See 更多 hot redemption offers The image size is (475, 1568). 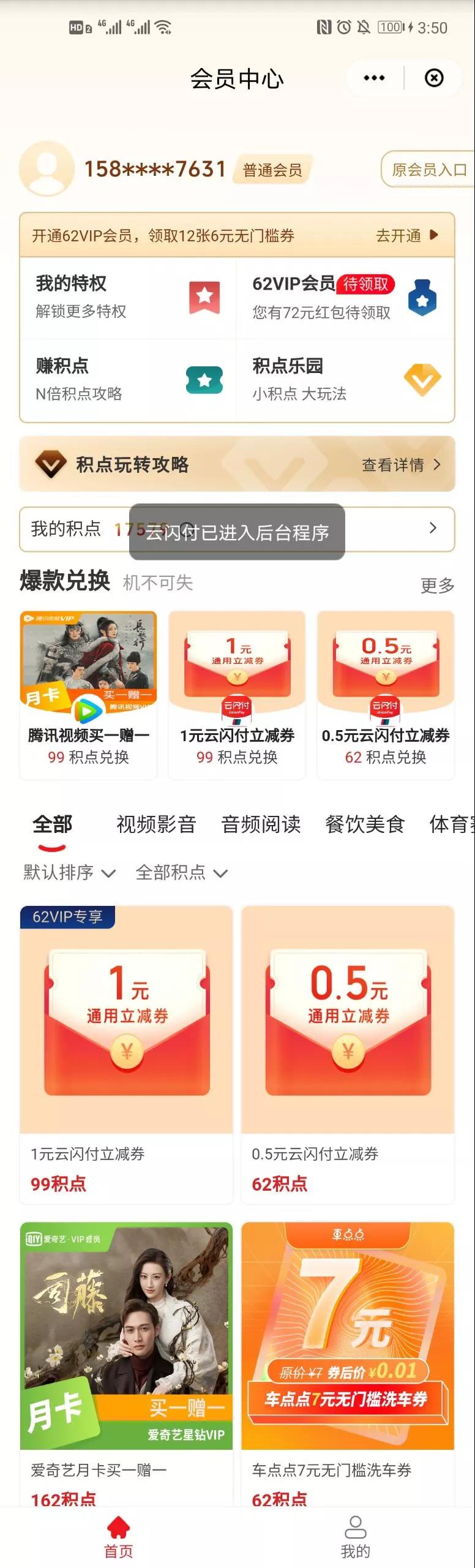(x=437, y=585)
